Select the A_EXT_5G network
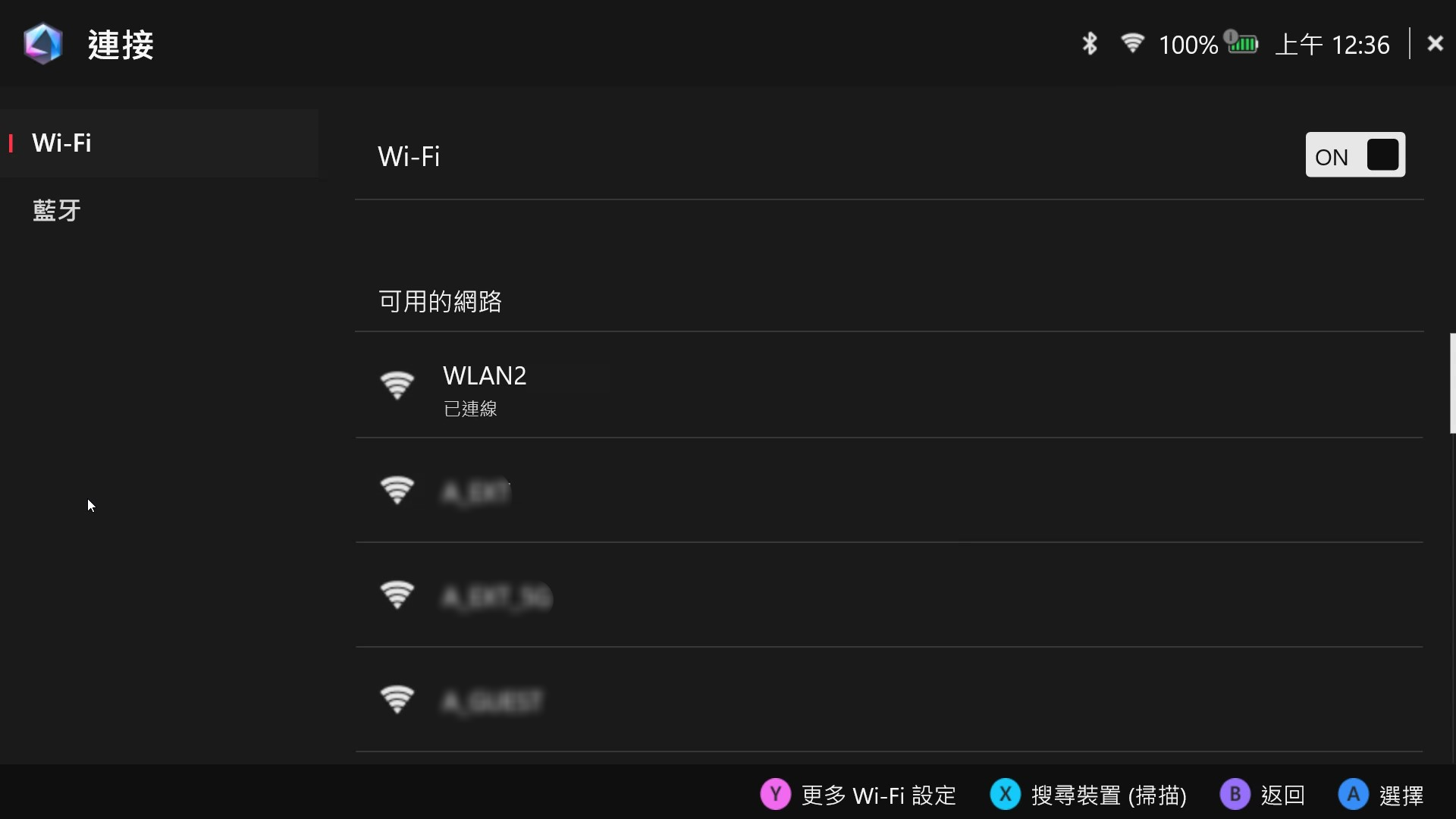Viewport: 1456px width, 819px height. [x=497, y=597]
